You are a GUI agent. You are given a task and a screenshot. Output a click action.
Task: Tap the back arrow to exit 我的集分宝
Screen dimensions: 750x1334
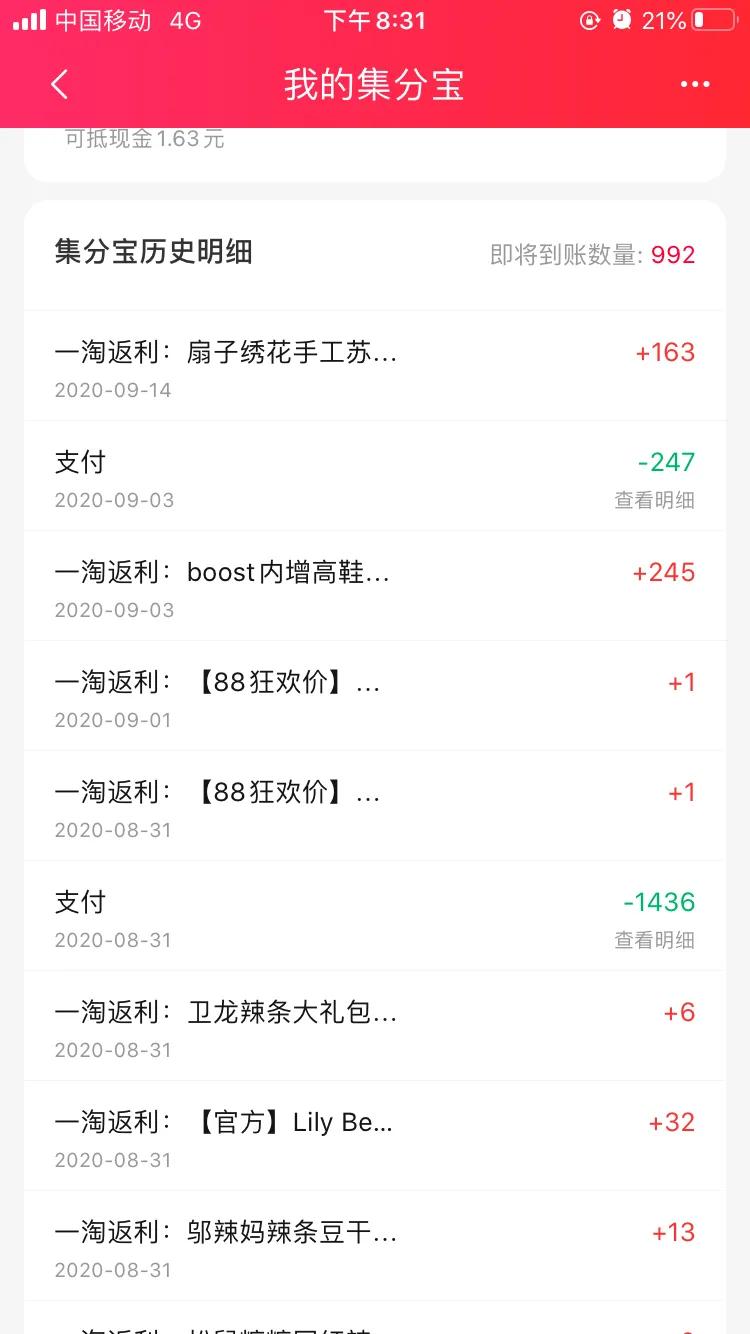point(59,85)
